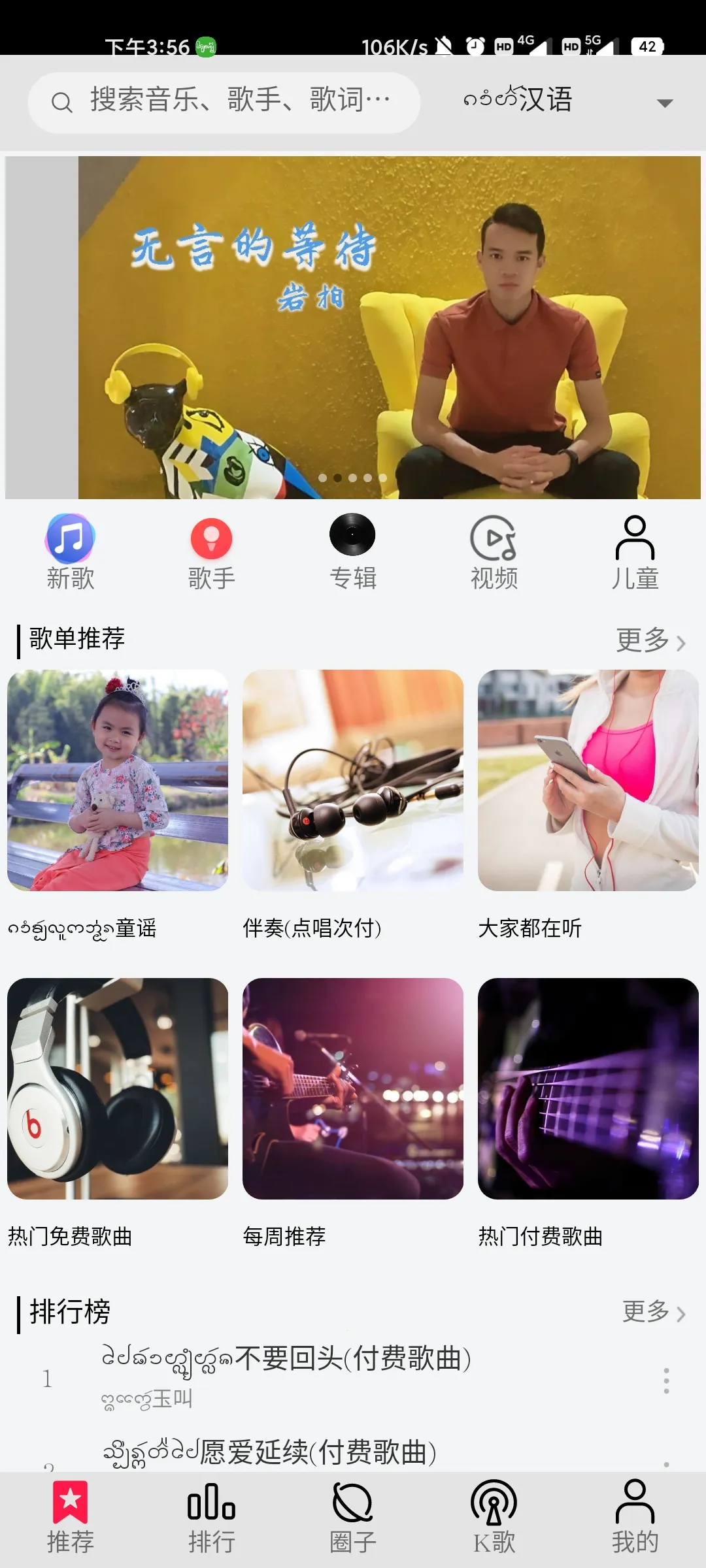Switch to the K歌 tab
706x1568 pixels.
(494, 1518)
